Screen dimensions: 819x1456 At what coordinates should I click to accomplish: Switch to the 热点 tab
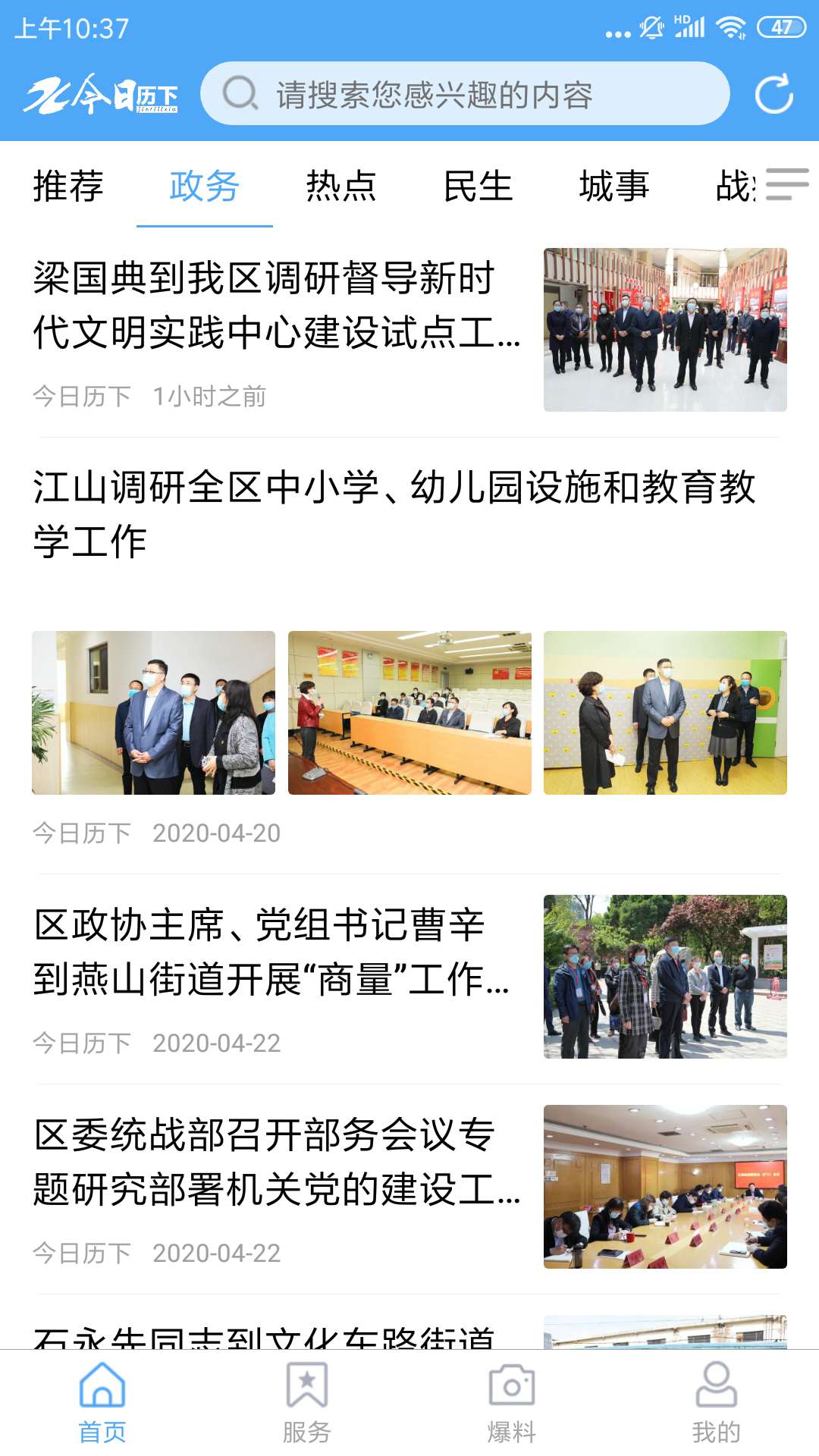341,187
